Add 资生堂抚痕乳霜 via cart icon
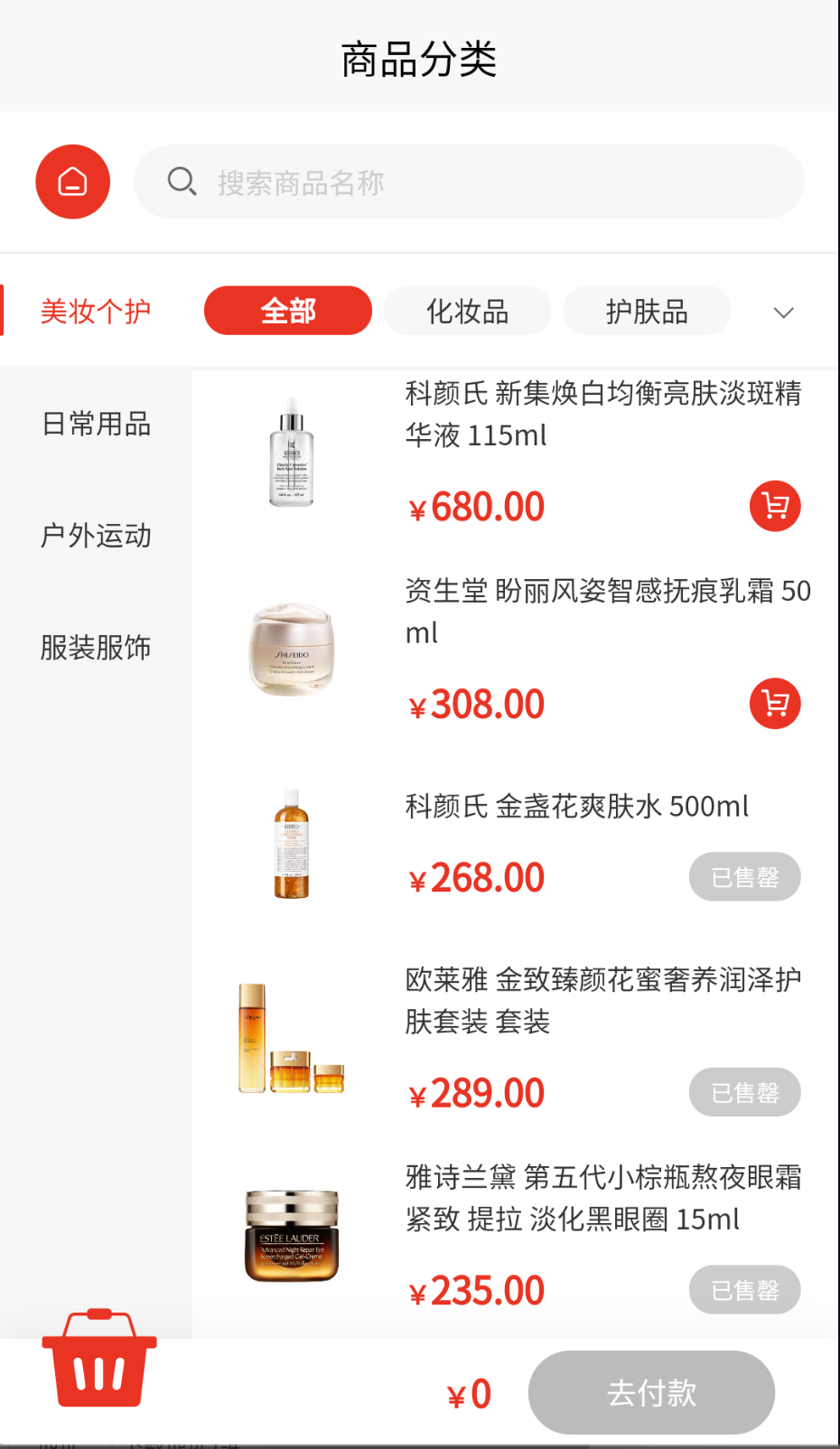840x1449 pixels. tap(773, 704)
